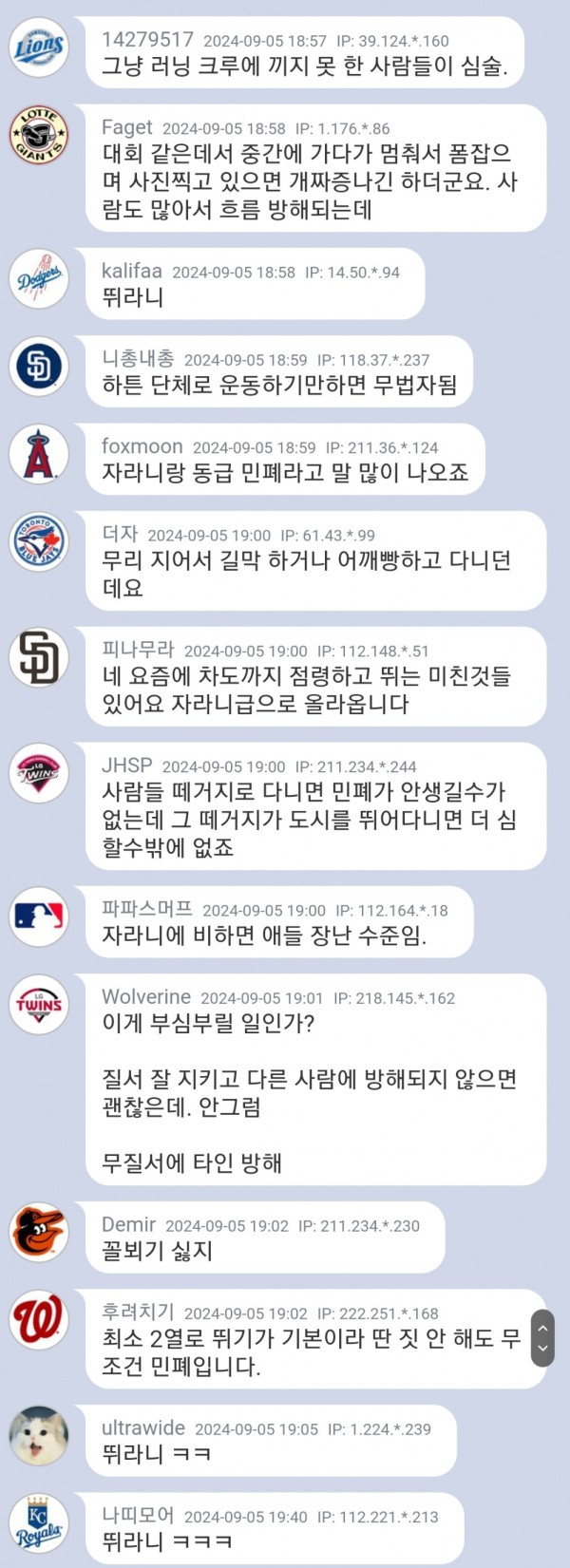
Task: Tap the down chevron on the scroll handle
Action: click(x=542, y=1349)
